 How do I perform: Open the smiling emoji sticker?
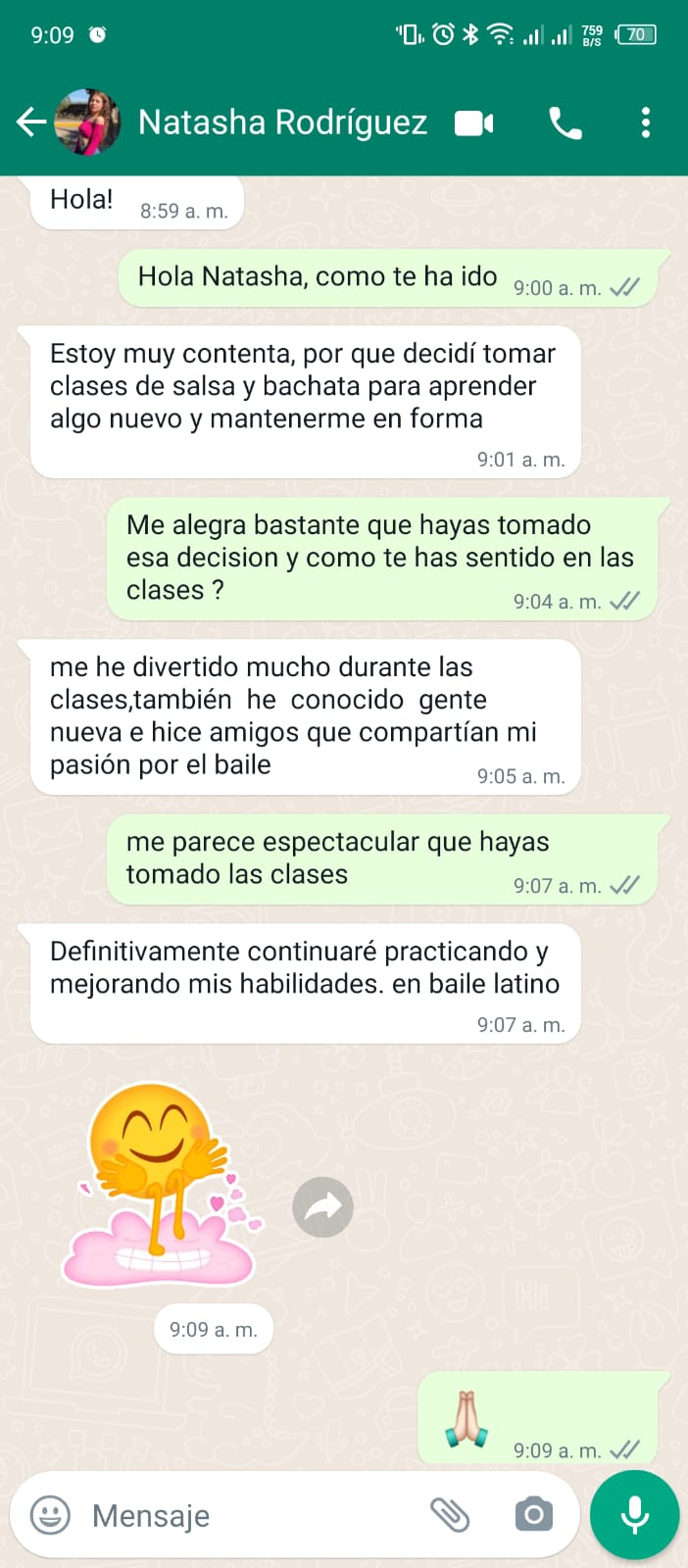pos(162,1186)
